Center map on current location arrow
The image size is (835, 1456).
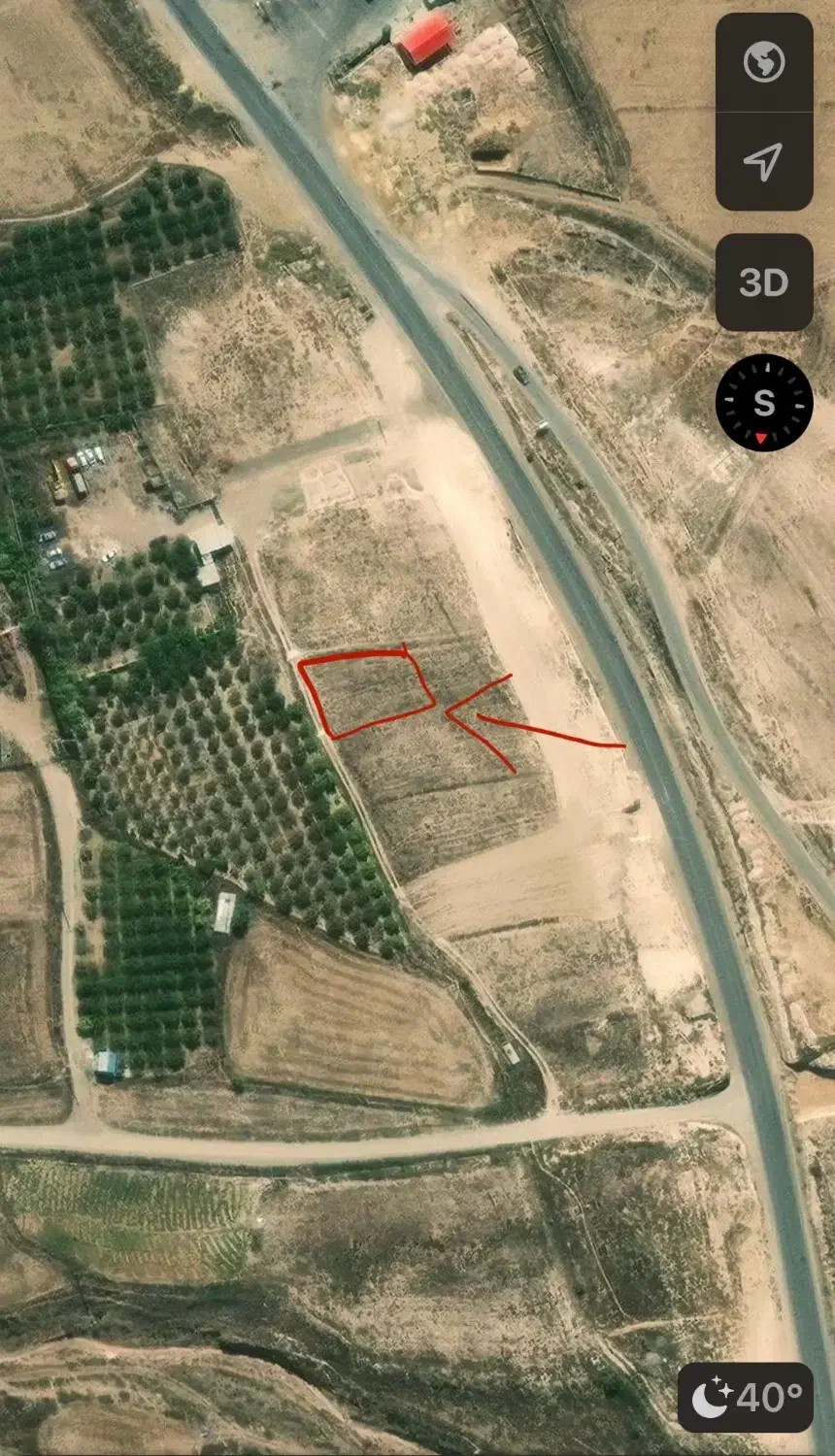(x=764, y=161)
